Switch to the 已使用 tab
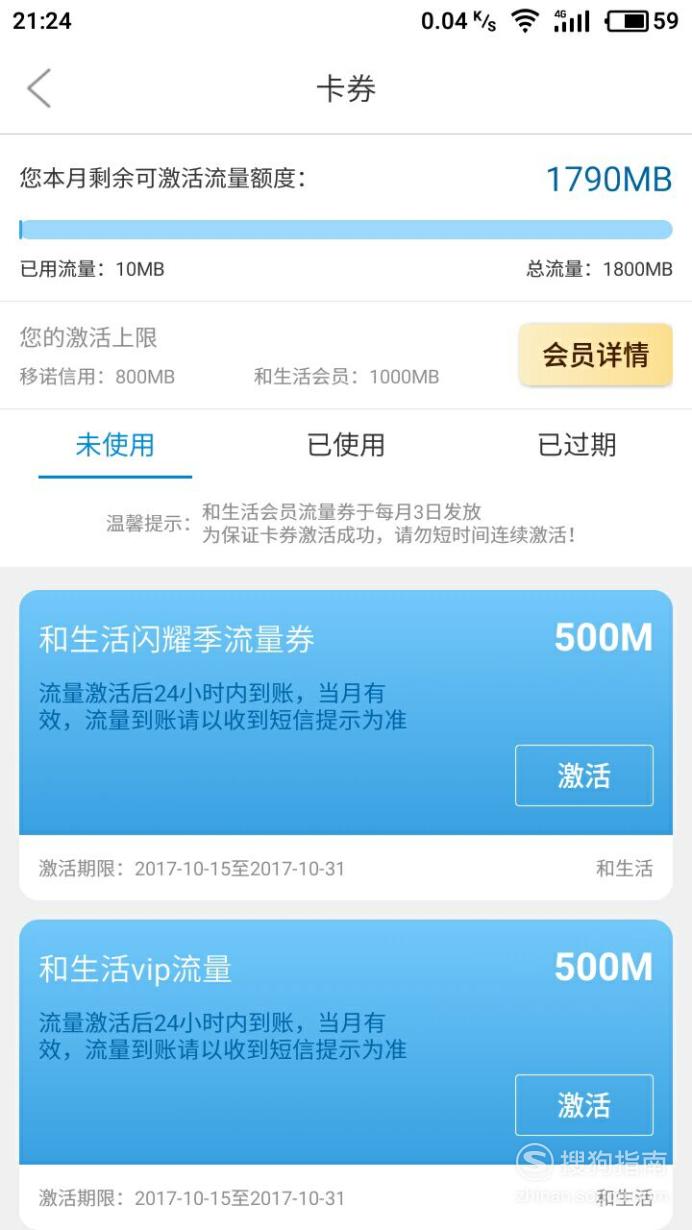 tap(346, 445)
